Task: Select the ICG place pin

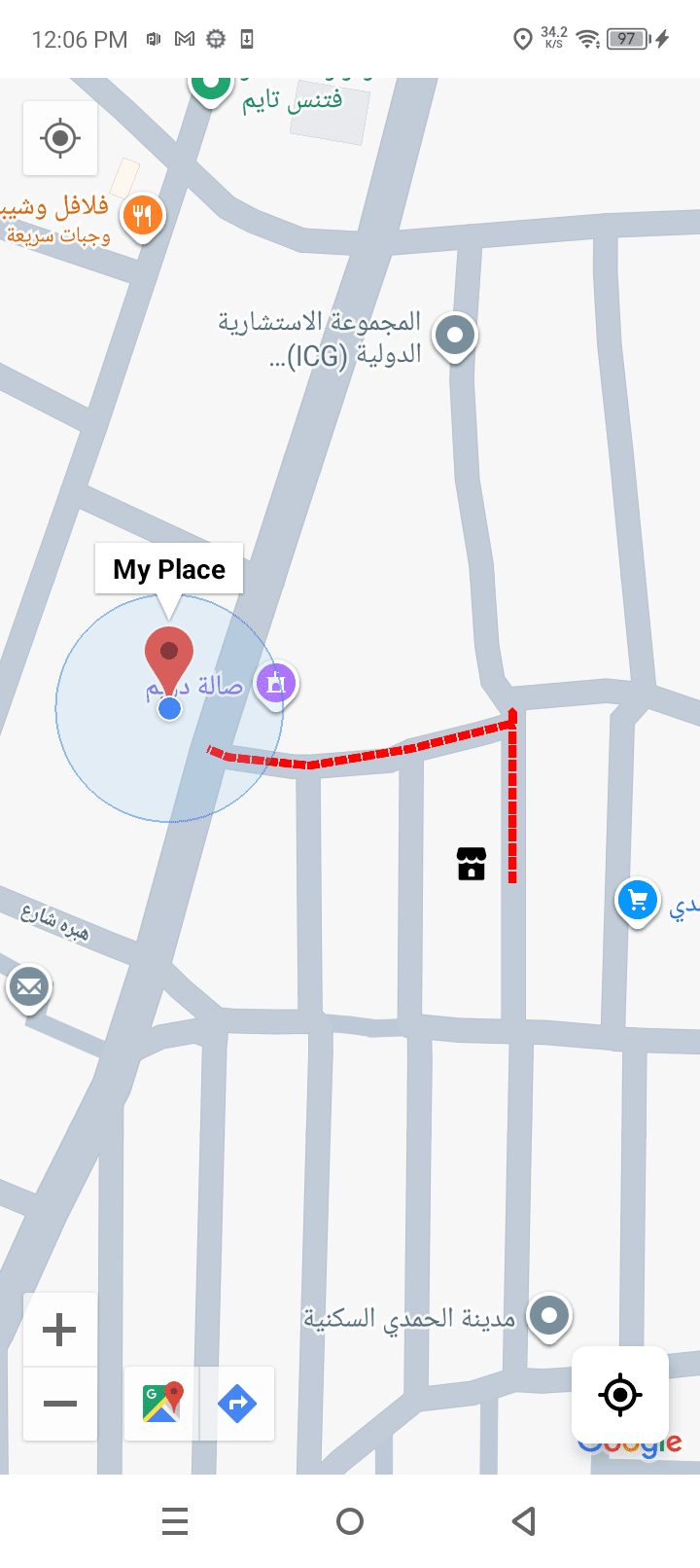Action: coord(454,337)
